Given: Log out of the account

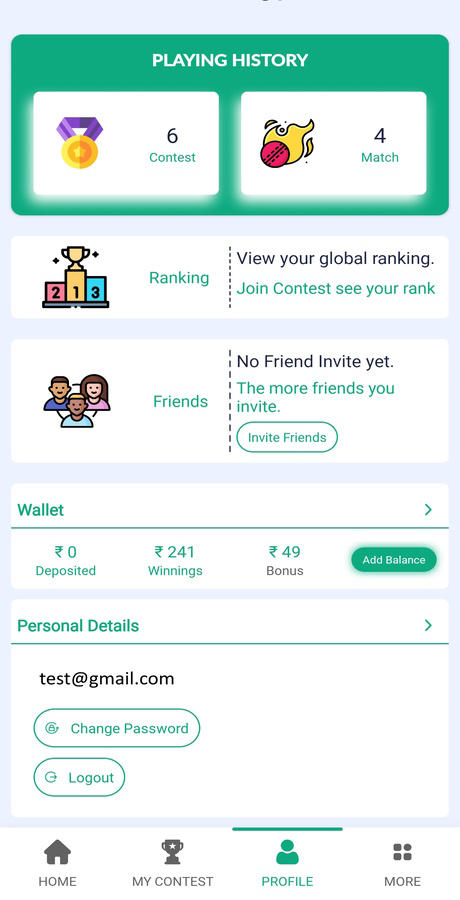Looking at the screenshot, I should 79,777.
